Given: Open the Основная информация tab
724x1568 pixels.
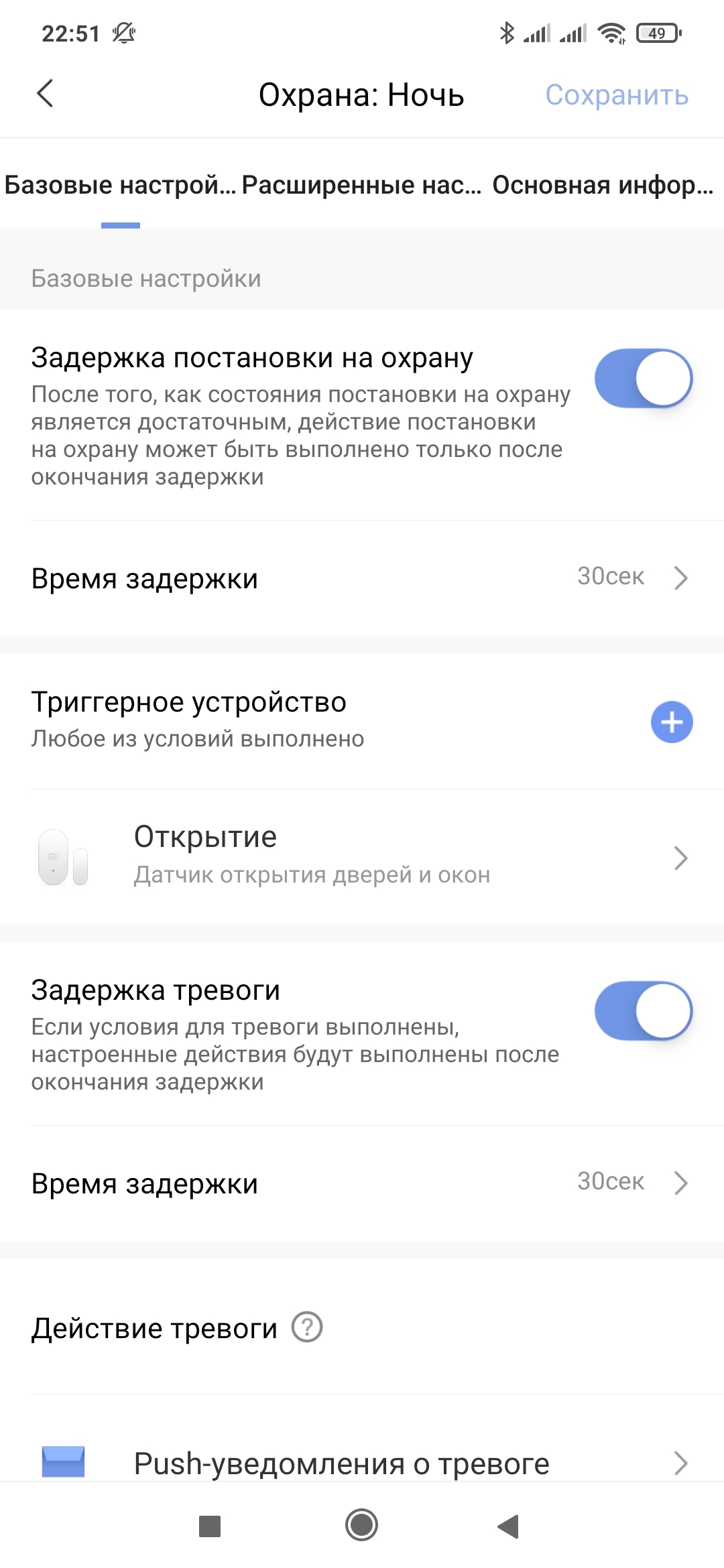Looking at the screenshot, I should pos(603,185).
